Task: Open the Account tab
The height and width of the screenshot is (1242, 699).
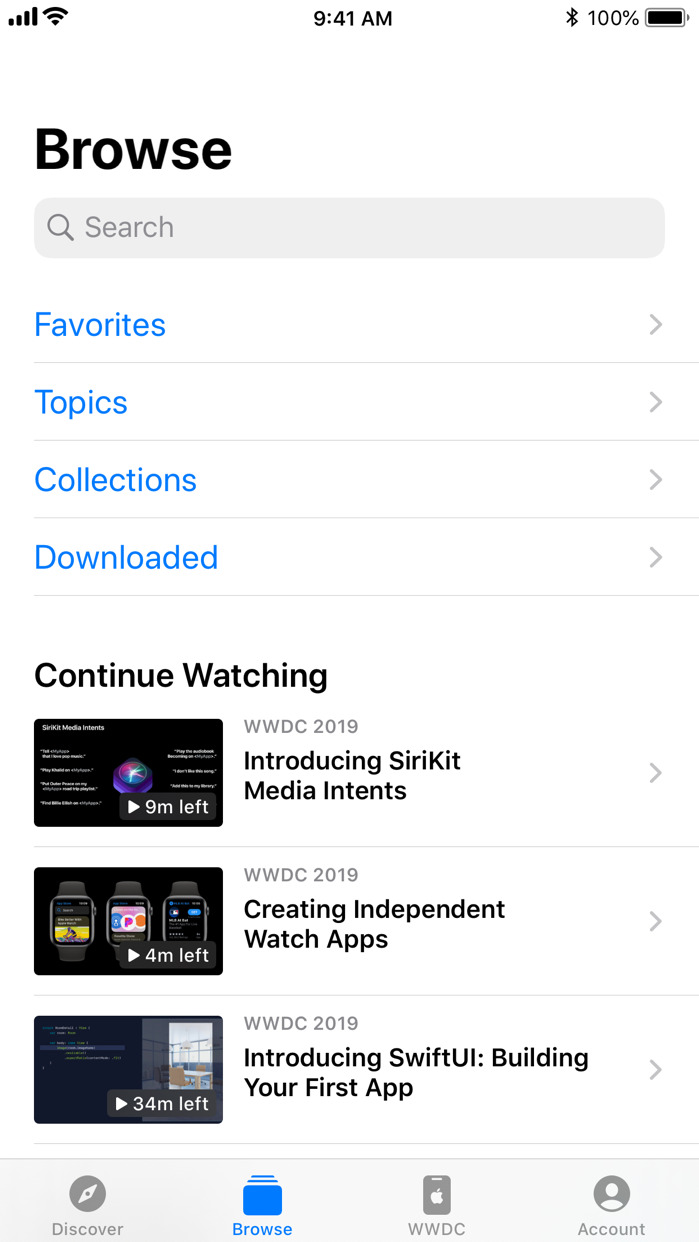Action: tap(611, 1205)
